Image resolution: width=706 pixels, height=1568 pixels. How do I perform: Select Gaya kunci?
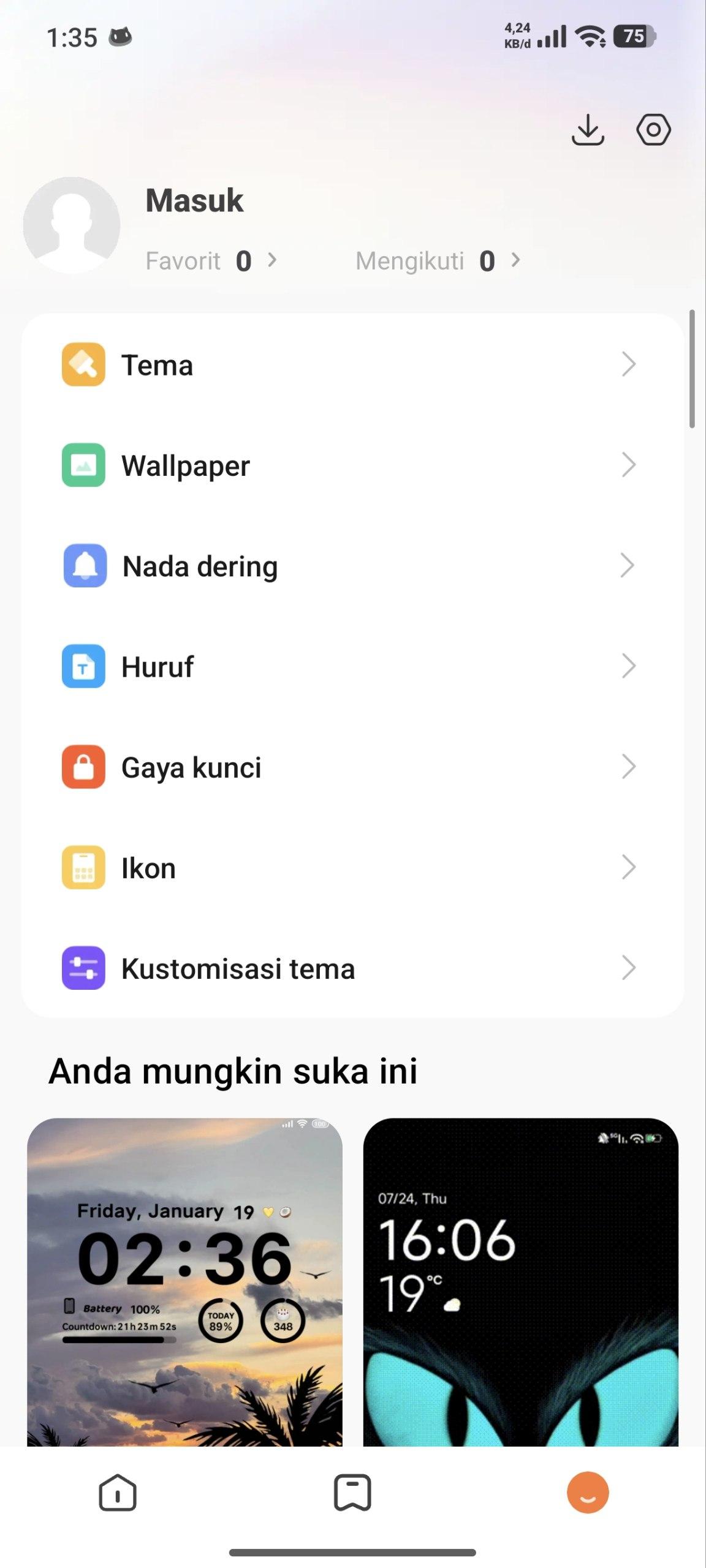pyautogui.click(x=352, y=767)
